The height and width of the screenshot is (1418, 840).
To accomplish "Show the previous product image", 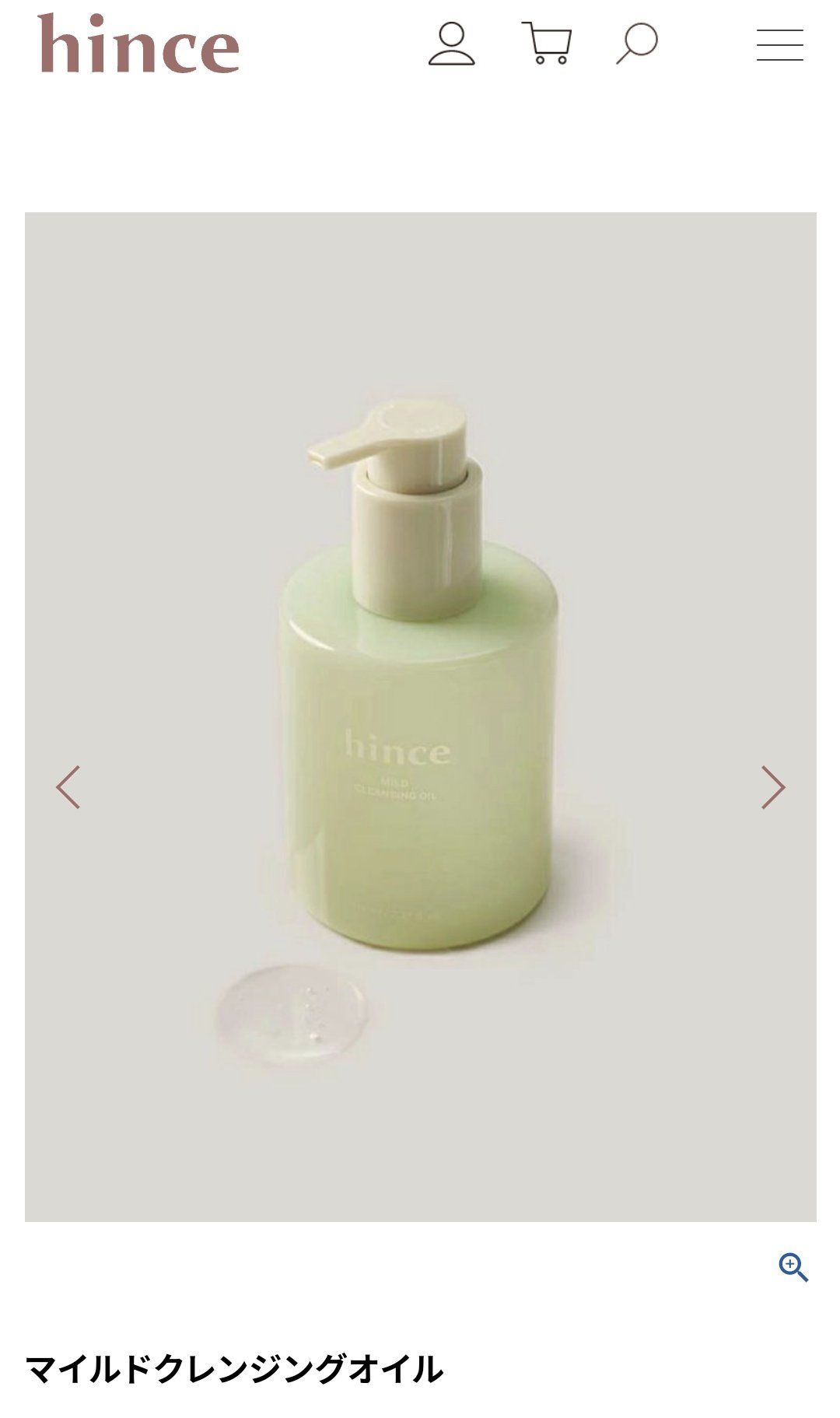I will (x=68, y=787).
